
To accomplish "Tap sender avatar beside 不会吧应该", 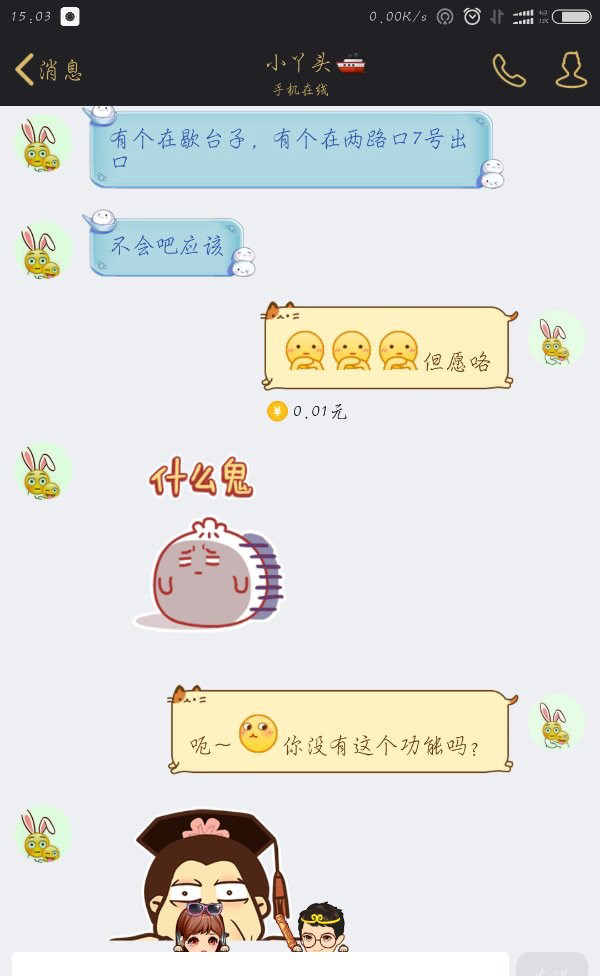I will point(43,249).
